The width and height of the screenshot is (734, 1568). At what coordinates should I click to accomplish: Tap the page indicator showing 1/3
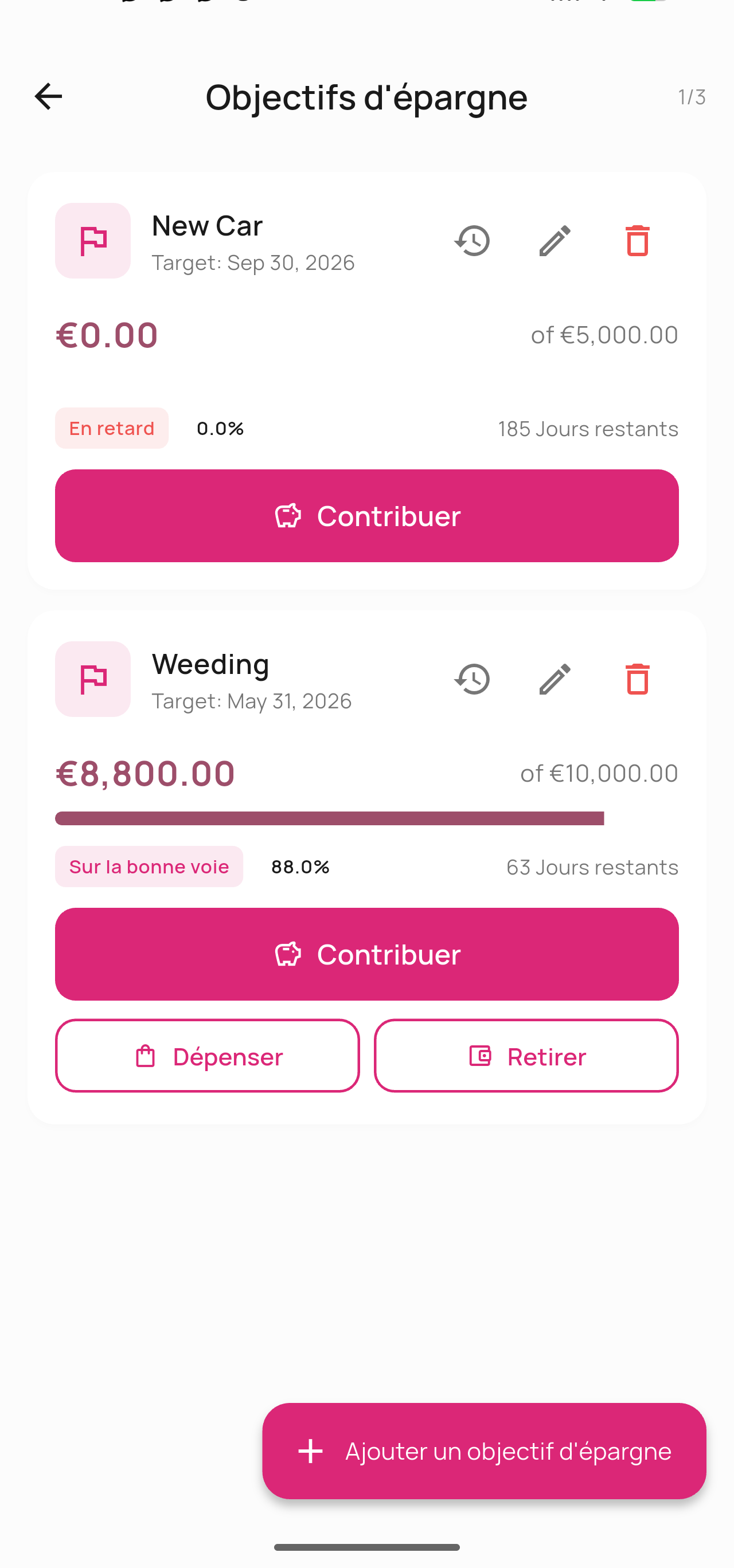691,96
